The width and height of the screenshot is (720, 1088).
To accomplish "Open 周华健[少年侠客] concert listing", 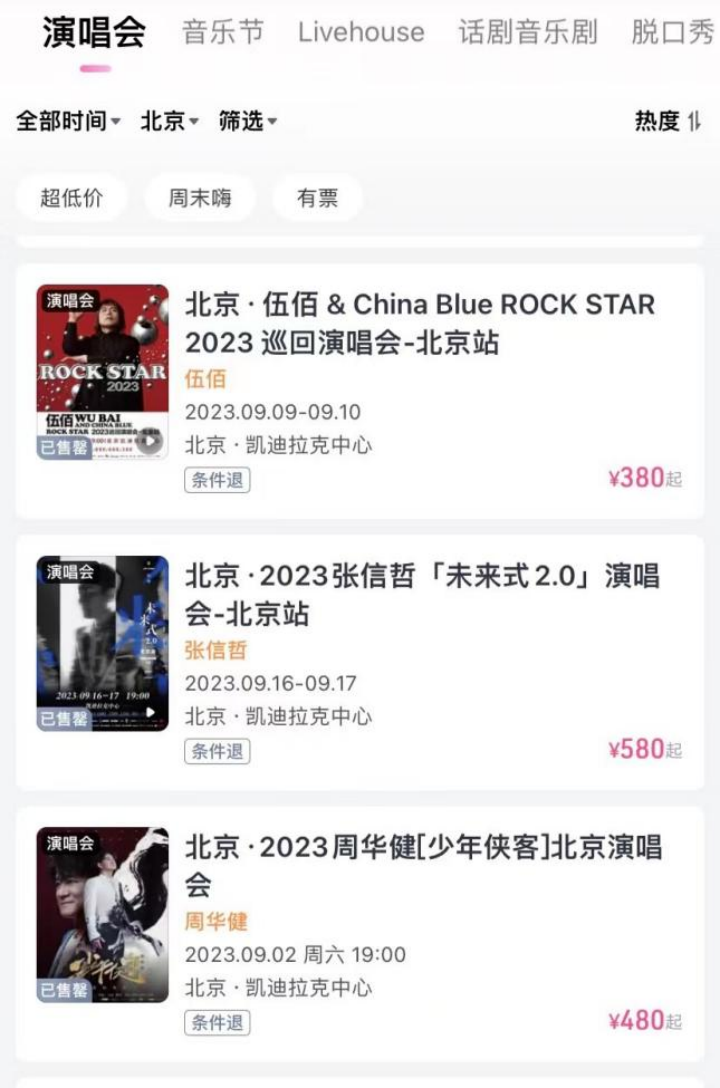I will pyautogui.click(x=422, y=866).
